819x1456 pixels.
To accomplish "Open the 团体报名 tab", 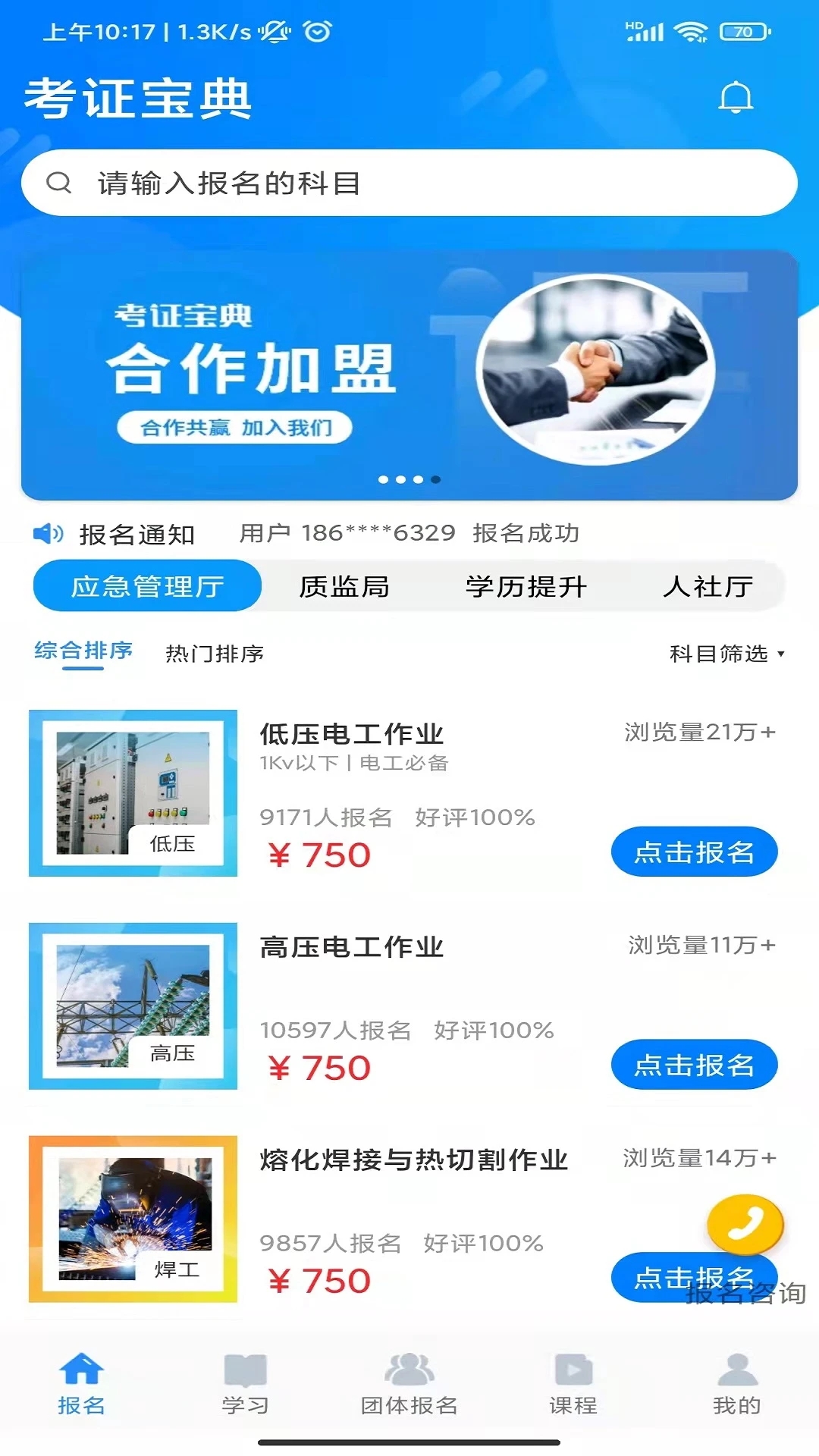I will (409, 1384).
